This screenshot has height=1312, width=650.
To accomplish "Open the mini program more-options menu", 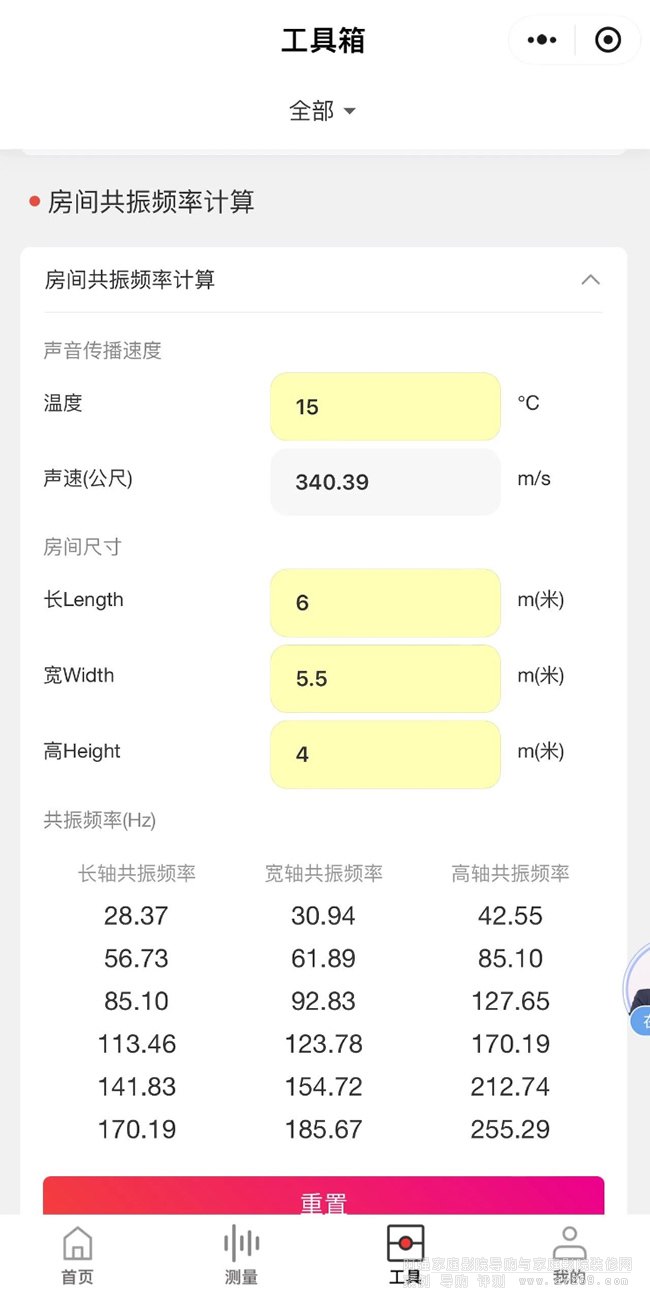I will [541, 40].
